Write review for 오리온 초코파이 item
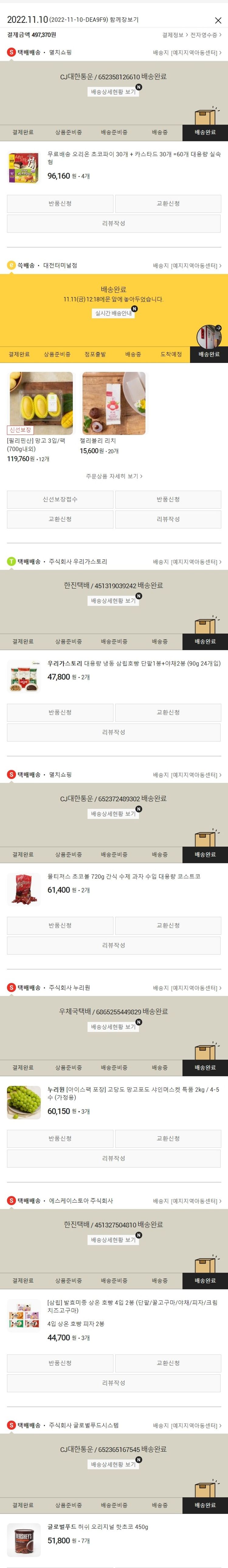 point(114,223)
